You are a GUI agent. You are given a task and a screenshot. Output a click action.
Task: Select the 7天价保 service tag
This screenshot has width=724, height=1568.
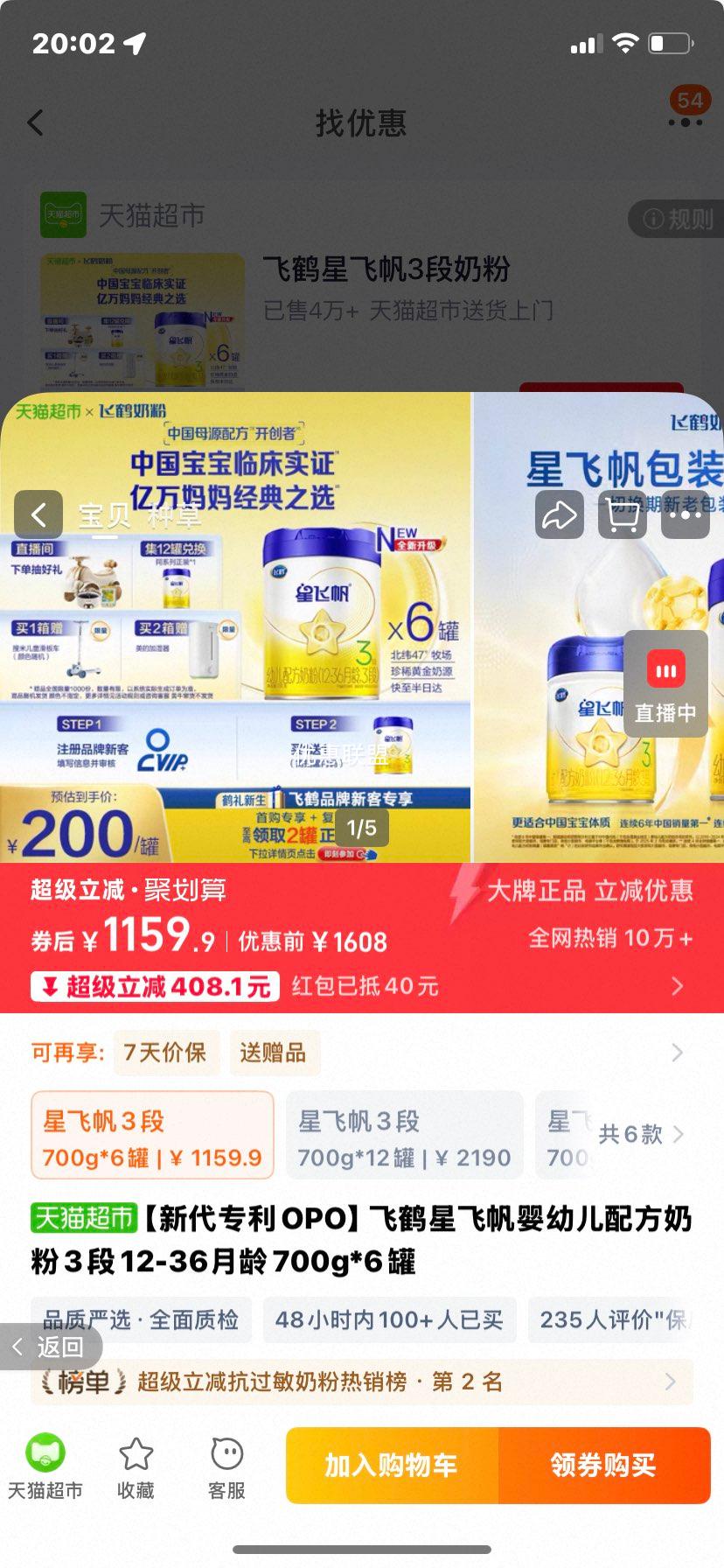click(167, 1053)
